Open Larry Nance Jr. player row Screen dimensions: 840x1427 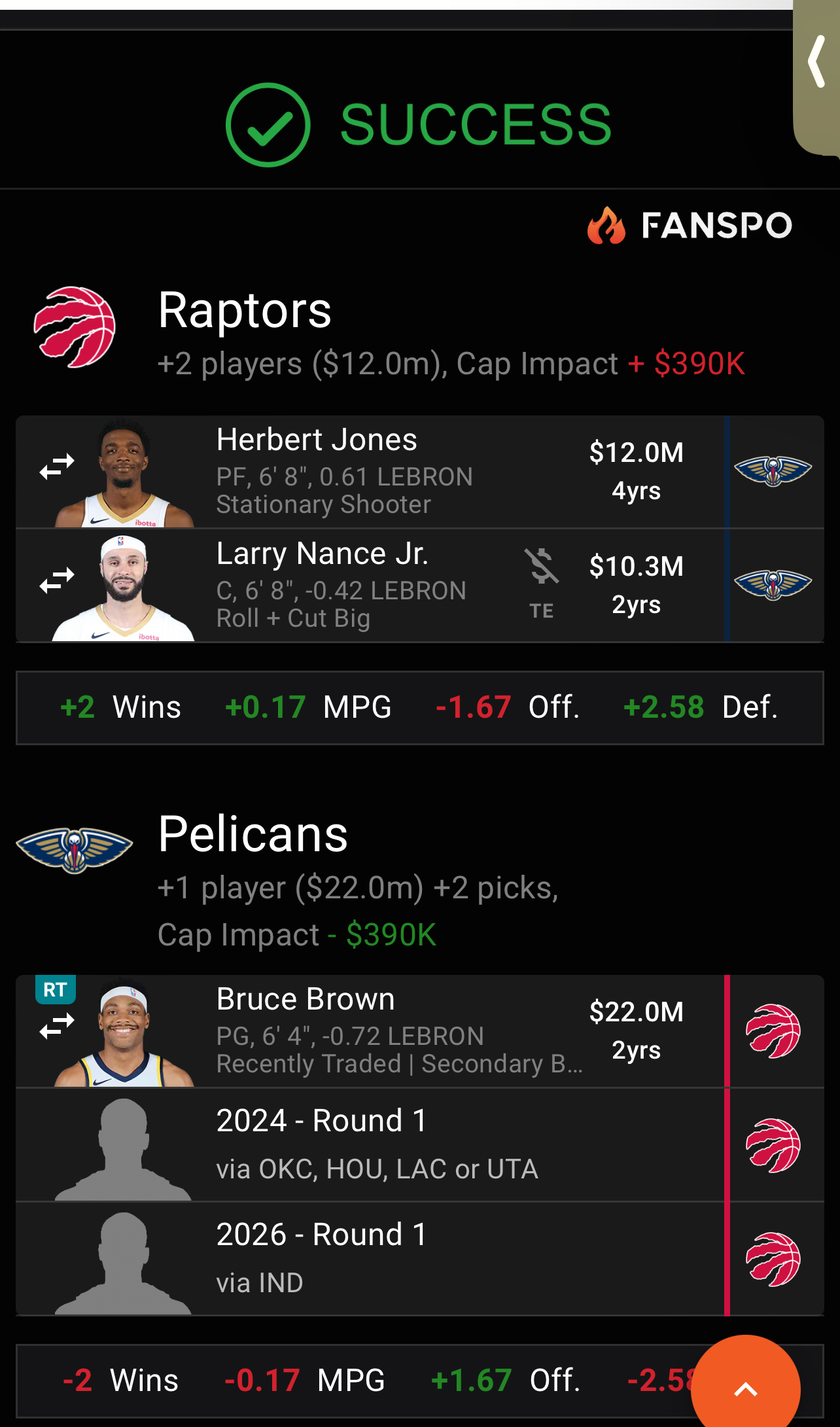[366, 585]
